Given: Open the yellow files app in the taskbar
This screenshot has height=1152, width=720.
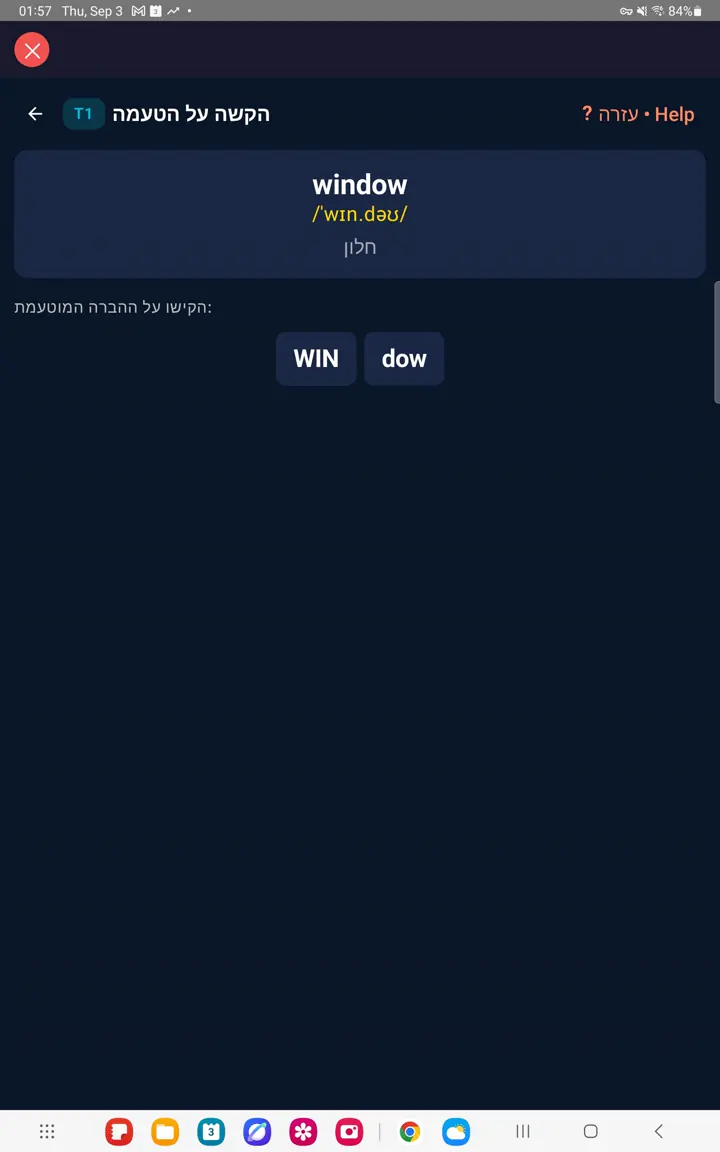Looking at the screenshot, I should (x=165, y=1131).
